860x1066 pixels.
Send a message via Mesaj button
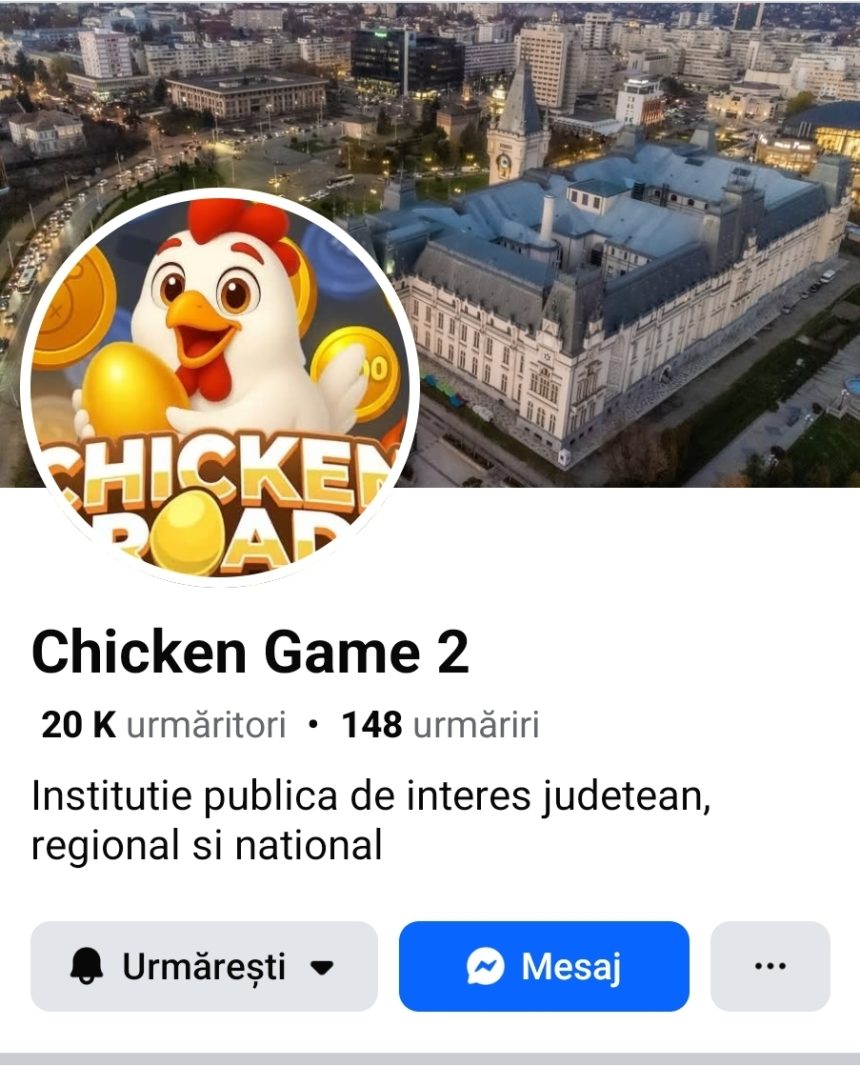click(x=544, y=966)
